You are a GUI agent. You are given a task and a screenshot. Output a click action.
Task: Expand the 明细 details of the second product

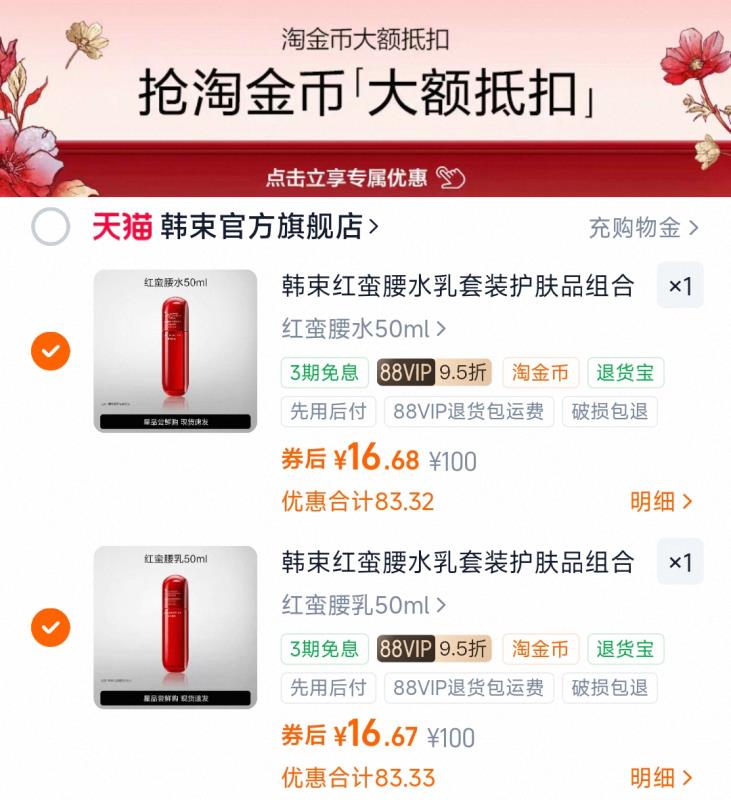659,778
